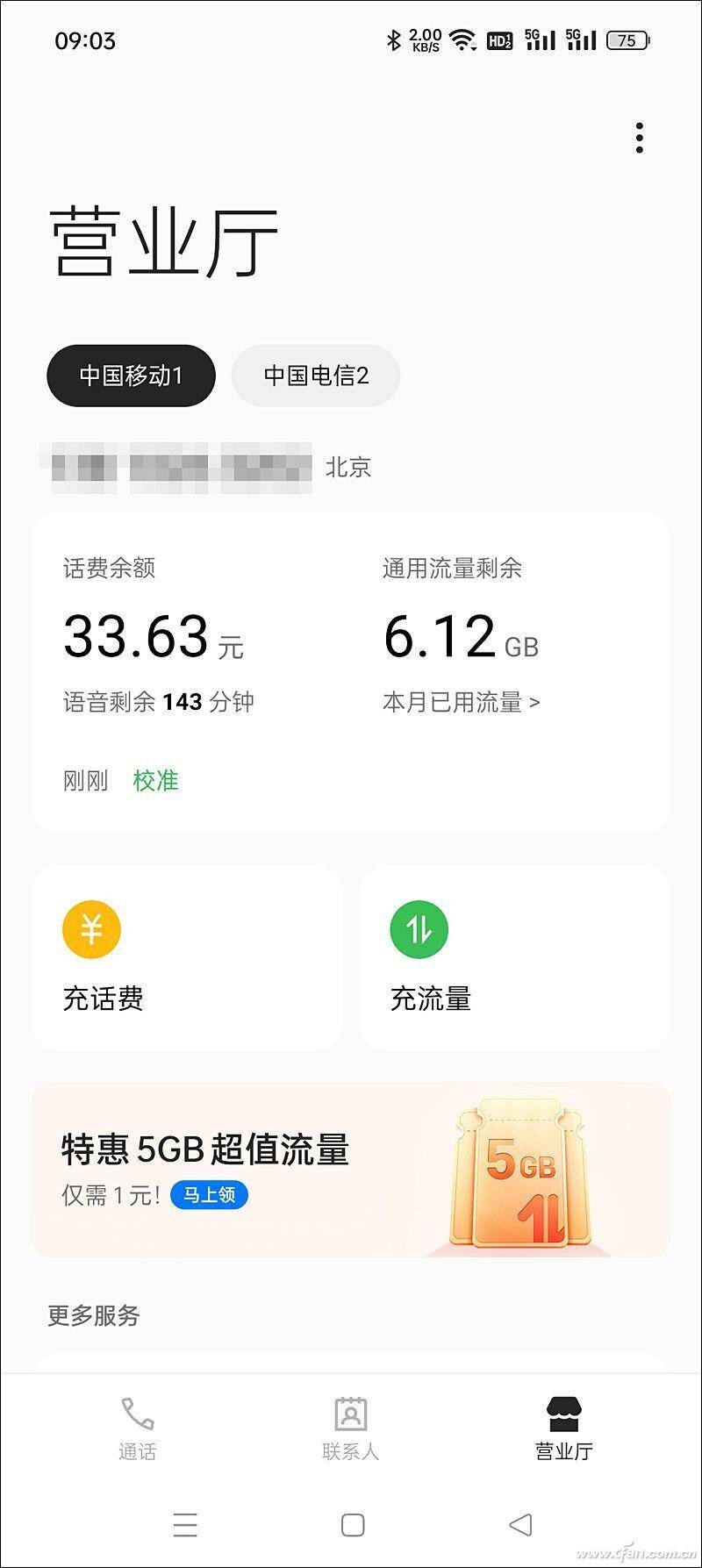Expand the 更多服务 section
702x1568 pixels.
coord(91,1315)
